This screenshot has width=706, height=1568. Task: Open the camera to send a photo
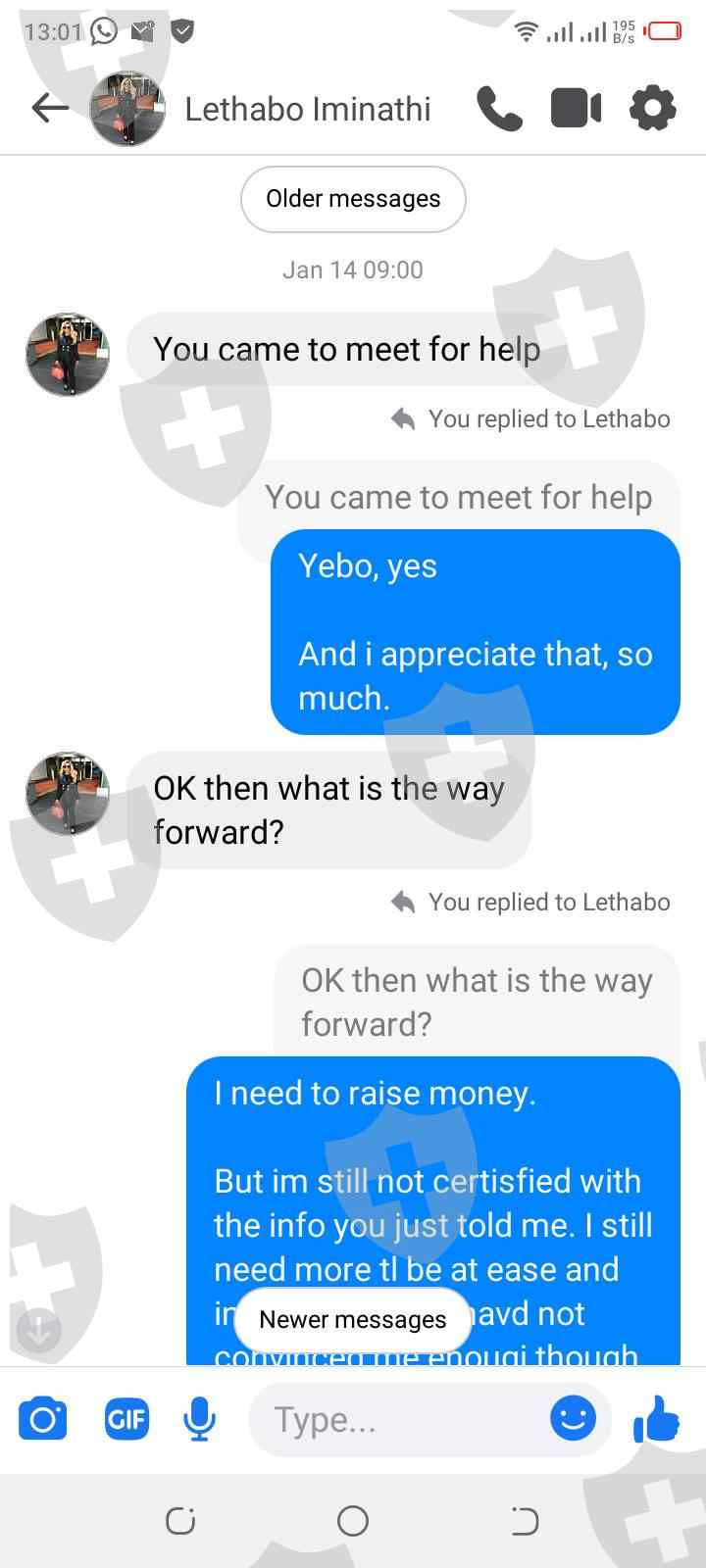[x=43, y=1418]
